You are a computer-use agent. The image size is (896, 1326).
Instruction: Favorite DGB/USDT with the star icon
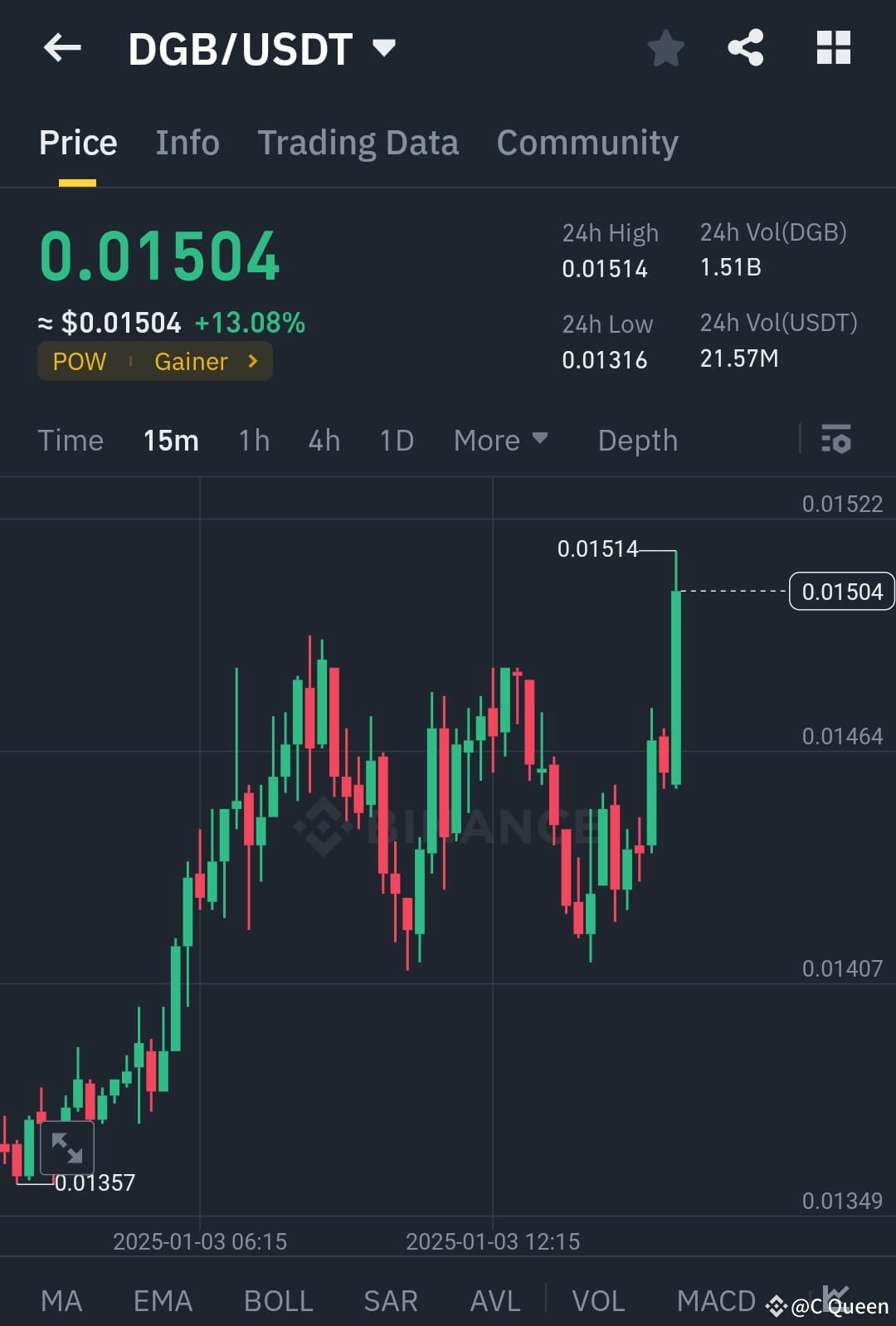pos(666,47)
